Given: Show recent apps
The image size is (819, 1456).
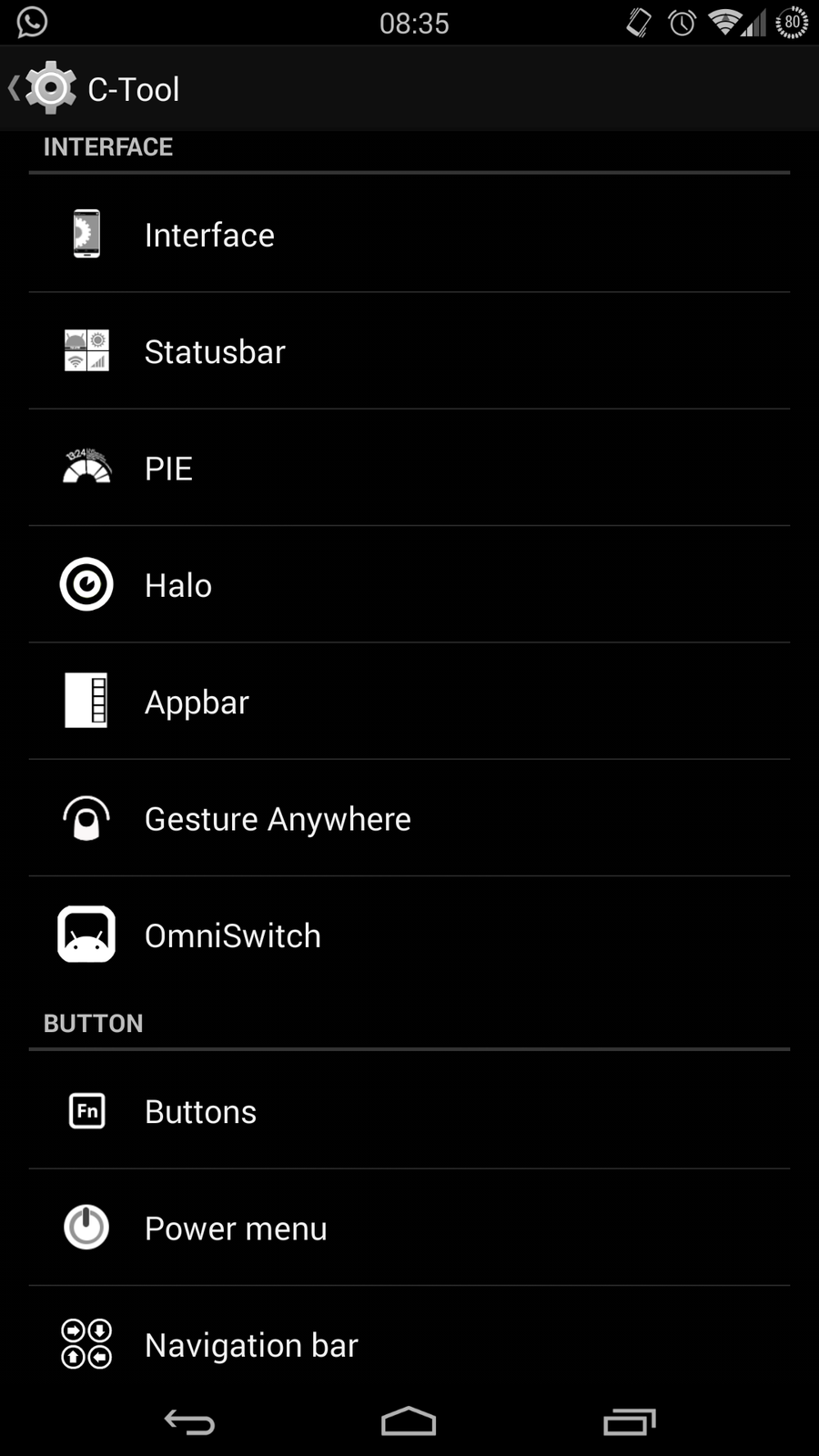Looking at the screenshot, I should [629, 1421].
